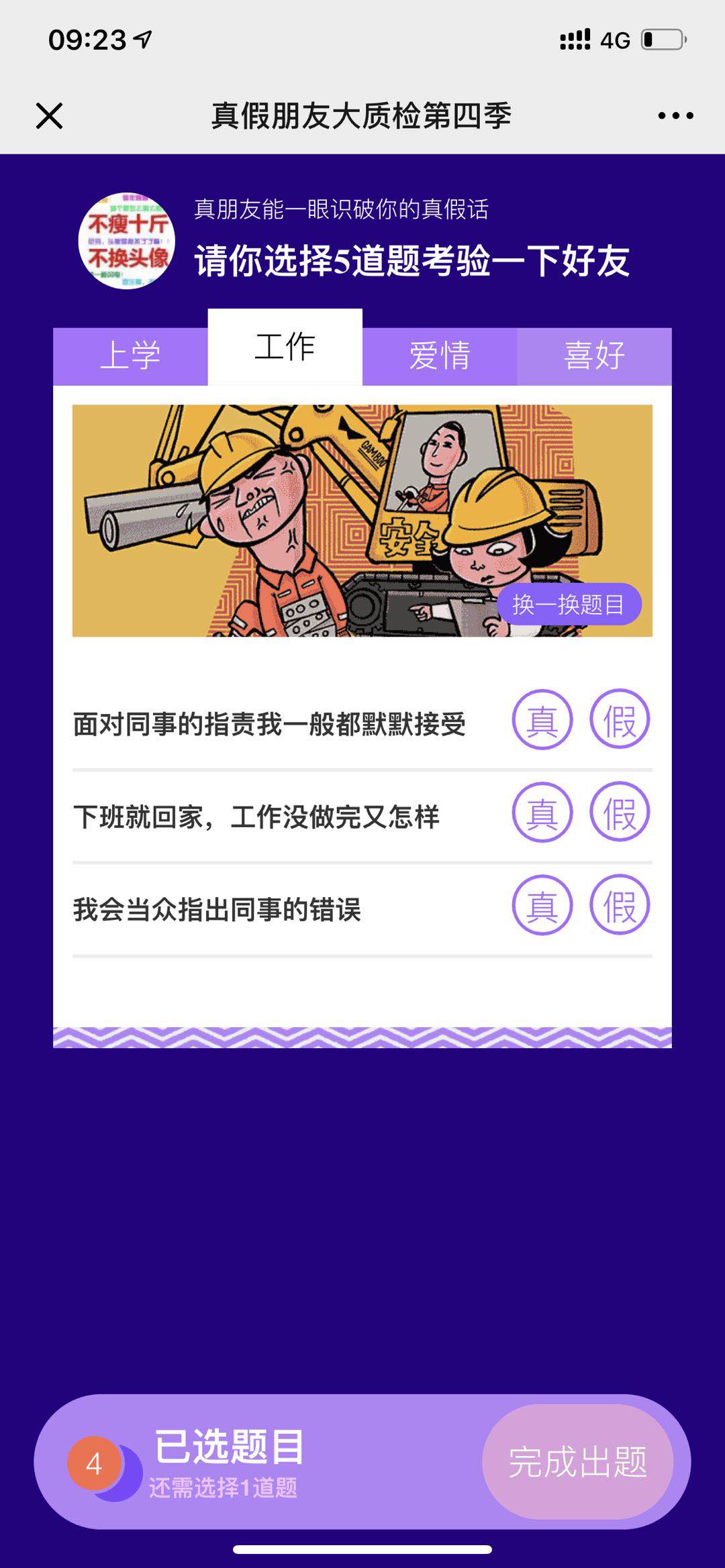
Task: Select the 工作 tab
Action: click(285, 348)
